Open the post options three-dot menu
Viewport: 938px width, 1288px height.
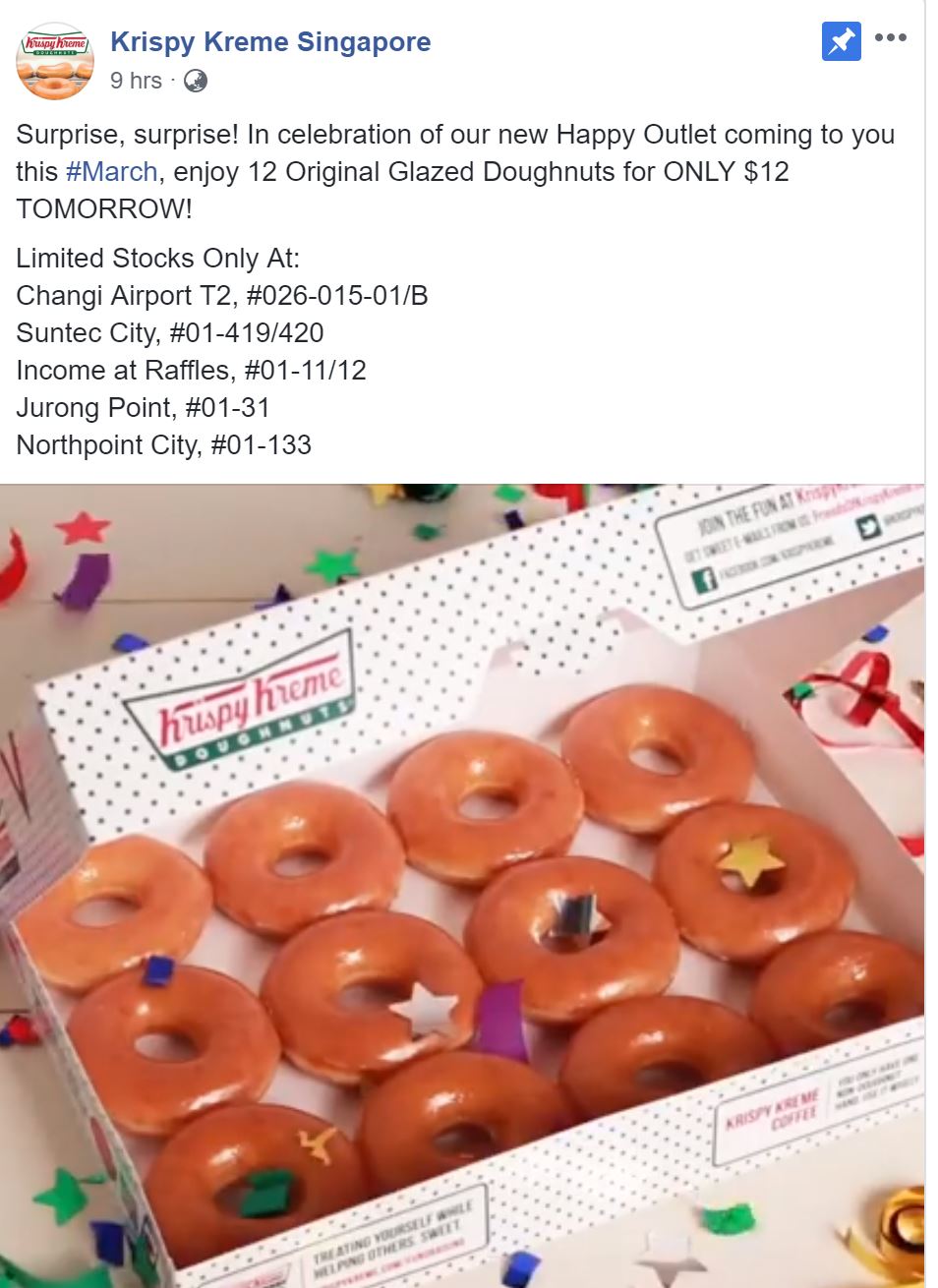click(x=890, y=38)
